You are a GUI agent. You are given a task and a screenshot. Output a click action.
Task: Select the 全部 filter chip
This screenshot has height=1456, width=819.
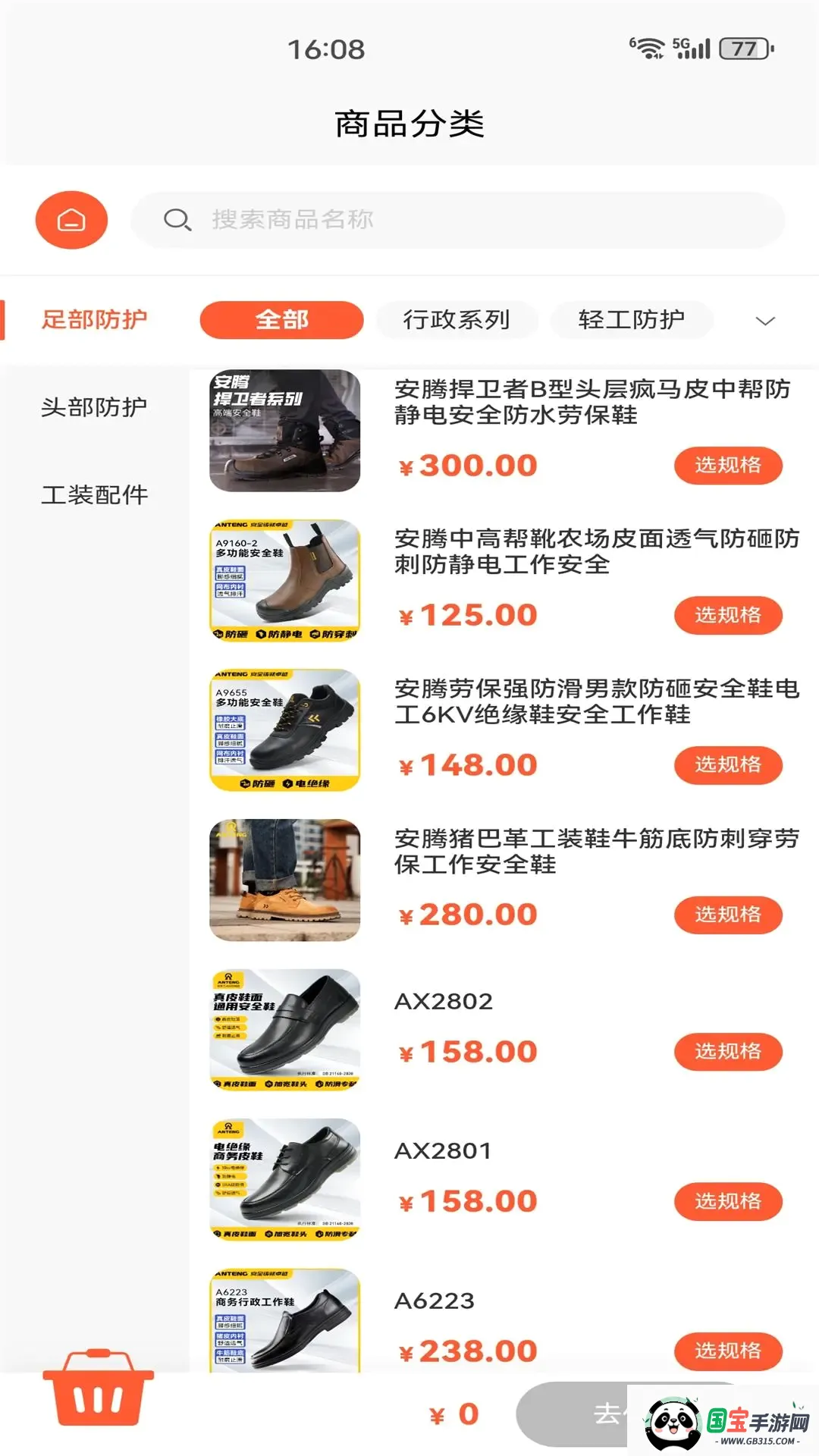click(281, 320)
